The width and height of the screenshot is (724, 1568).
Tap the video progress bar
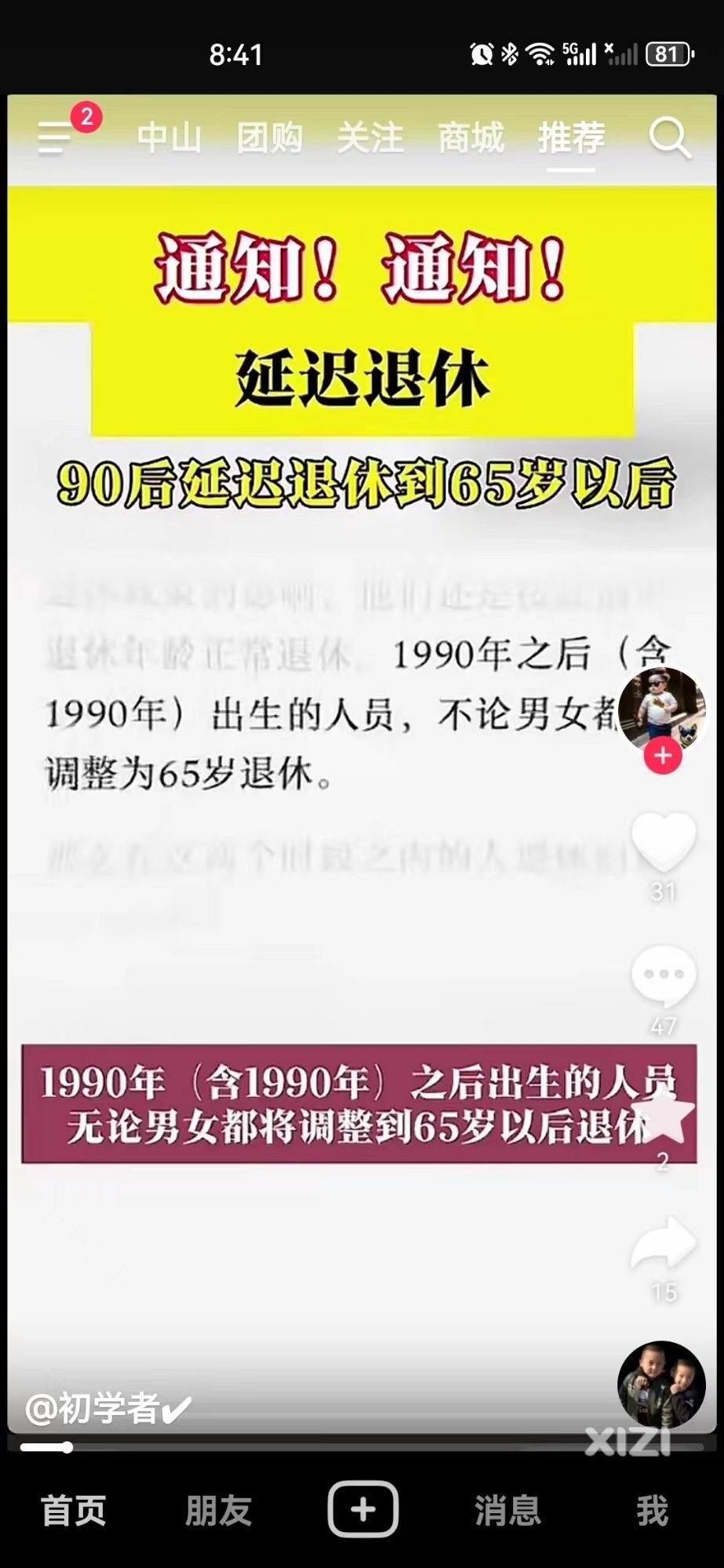pos(362,1447)
